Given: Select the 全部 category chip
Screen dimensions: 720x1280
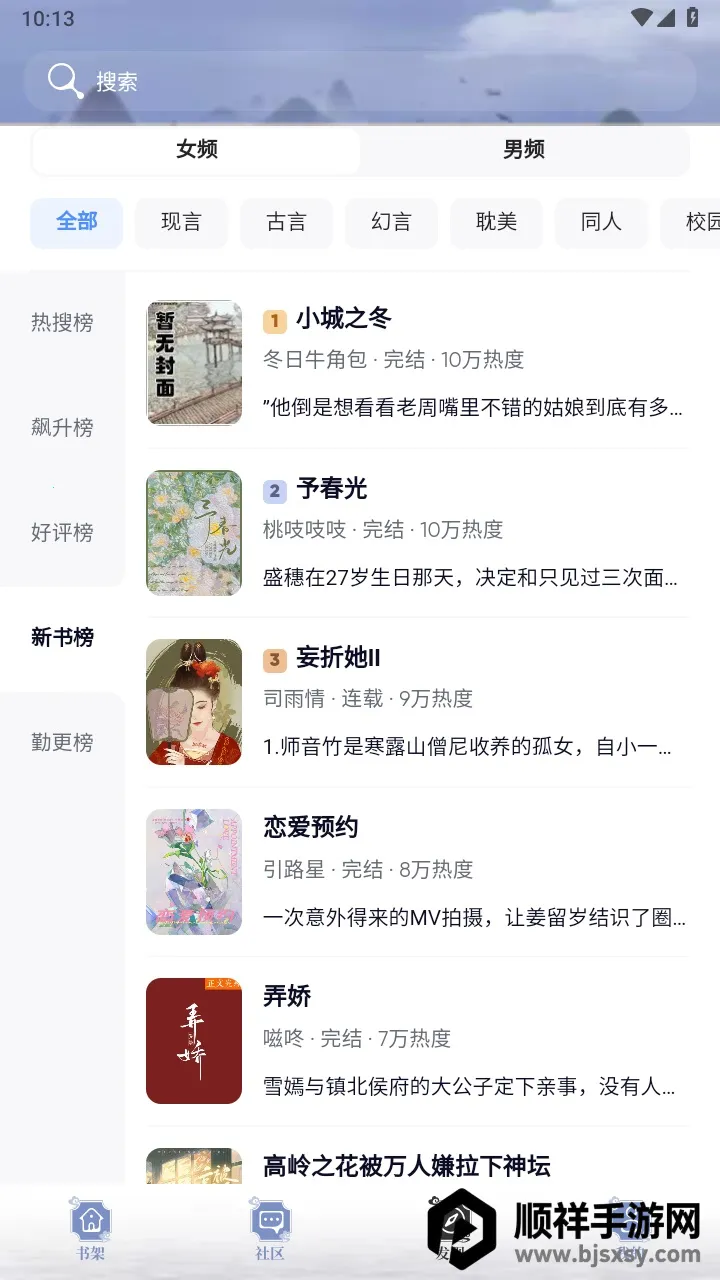Looking at the screenshot, I should tap(77, 222).
